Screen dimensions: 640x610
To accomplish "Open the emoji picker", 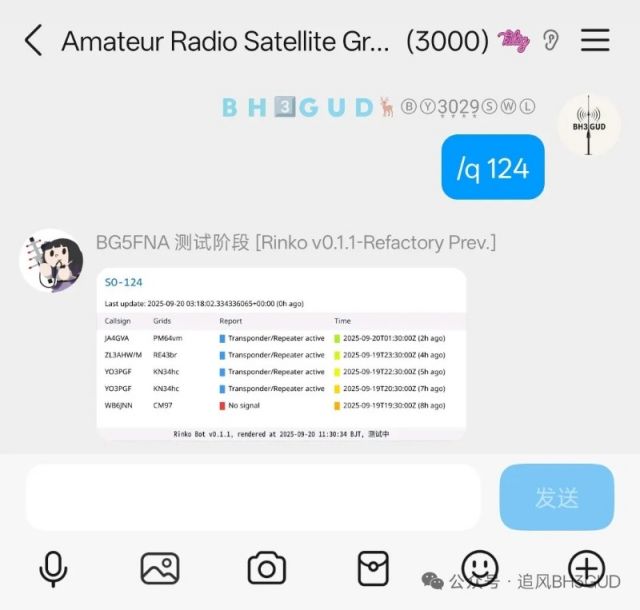I will 480,566.
